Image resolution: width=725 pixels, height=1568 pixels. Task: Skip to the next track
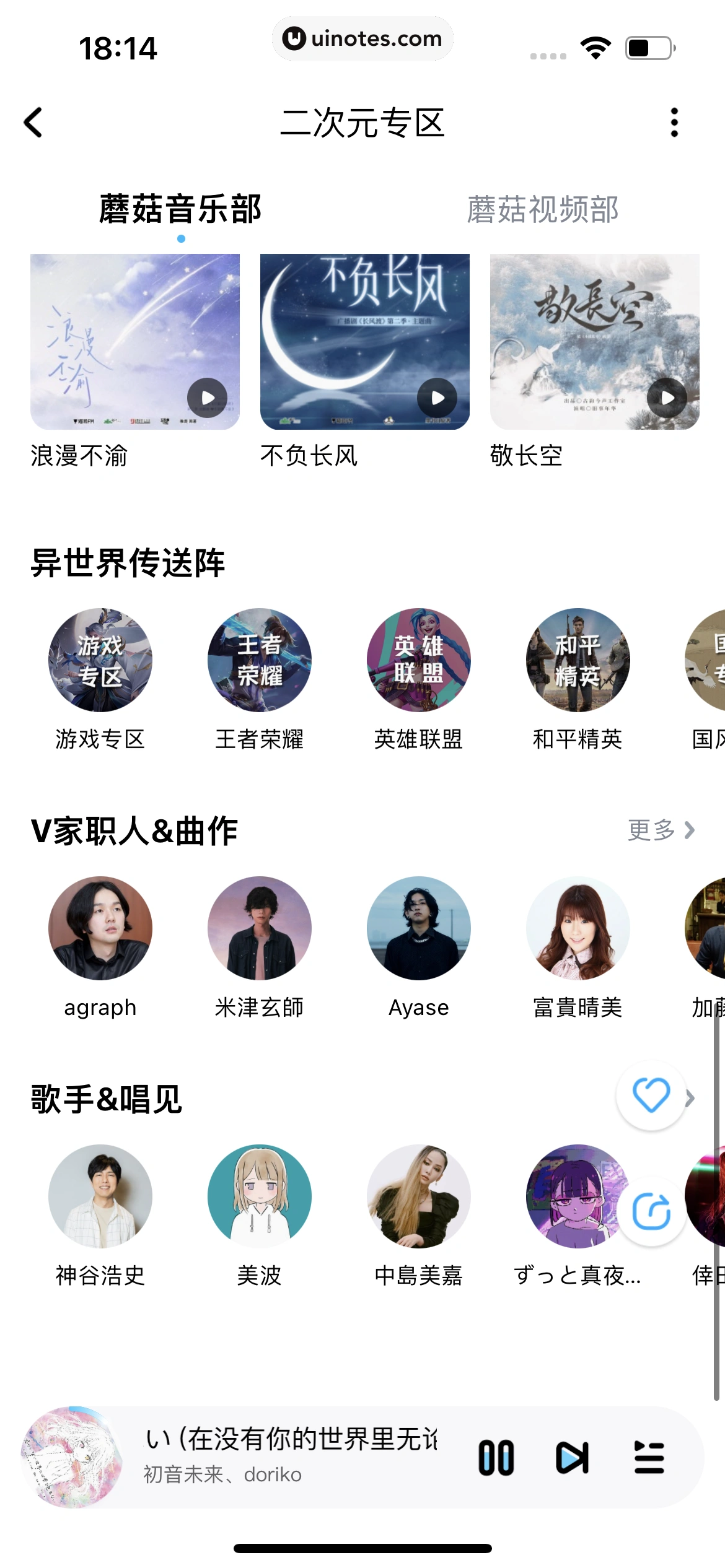[x=572, y=1458]
